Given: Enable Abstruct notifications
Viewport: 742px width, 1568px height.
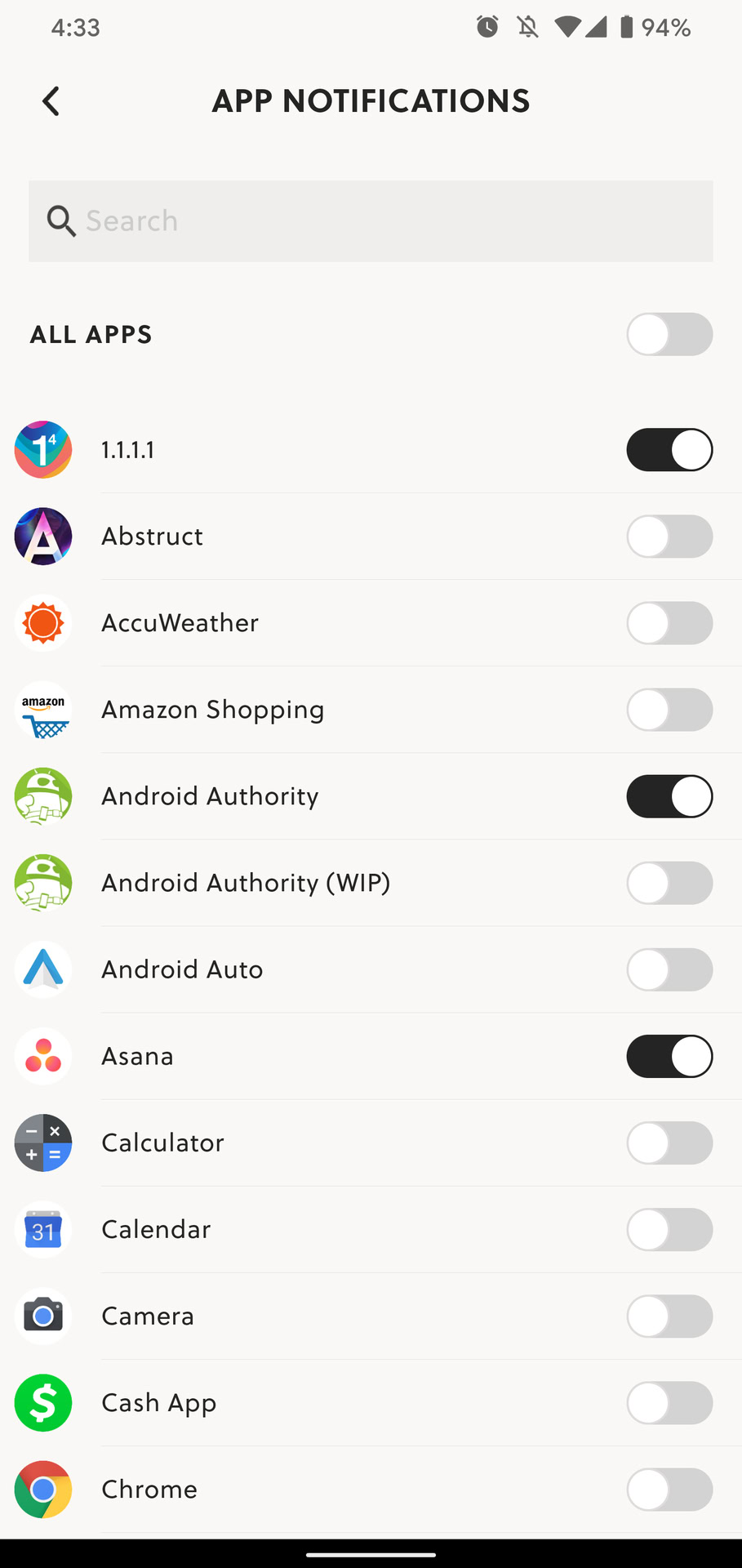Looking at the screenshot, I should coord(669,537).
